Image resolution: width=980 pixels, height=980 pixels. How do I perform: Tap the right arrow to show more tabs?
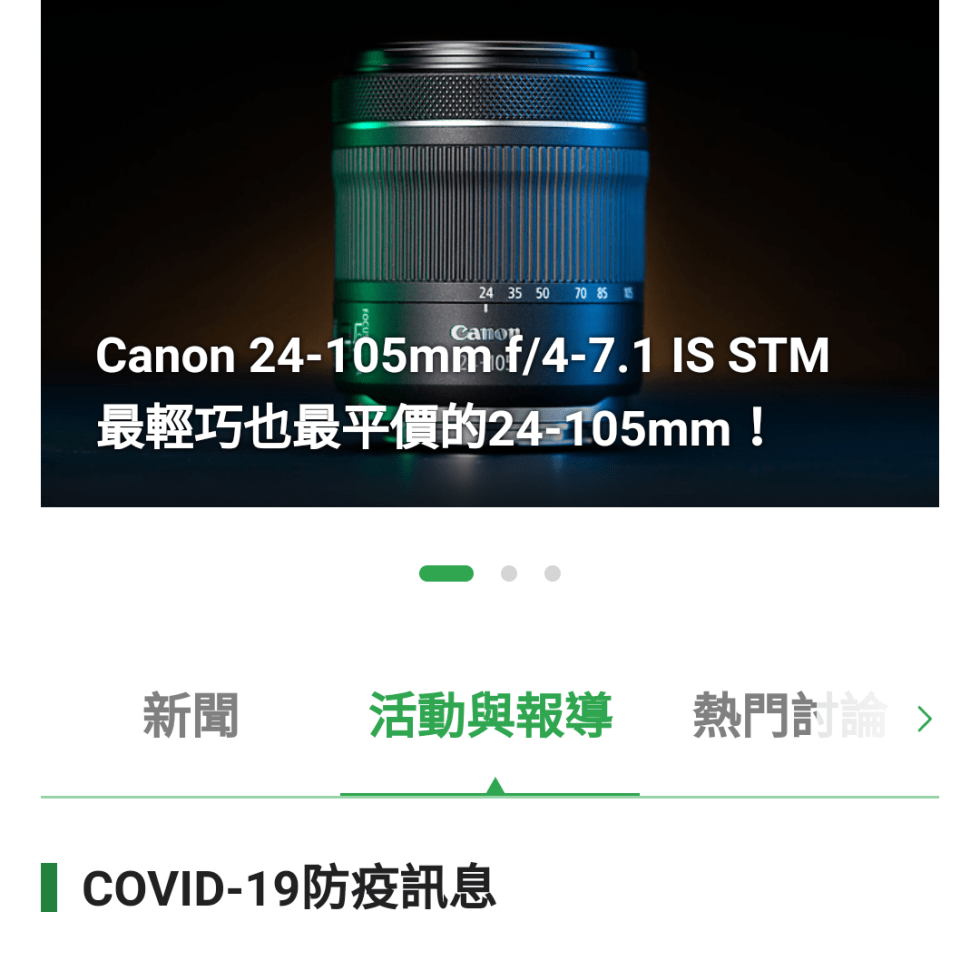coord(925,719)
